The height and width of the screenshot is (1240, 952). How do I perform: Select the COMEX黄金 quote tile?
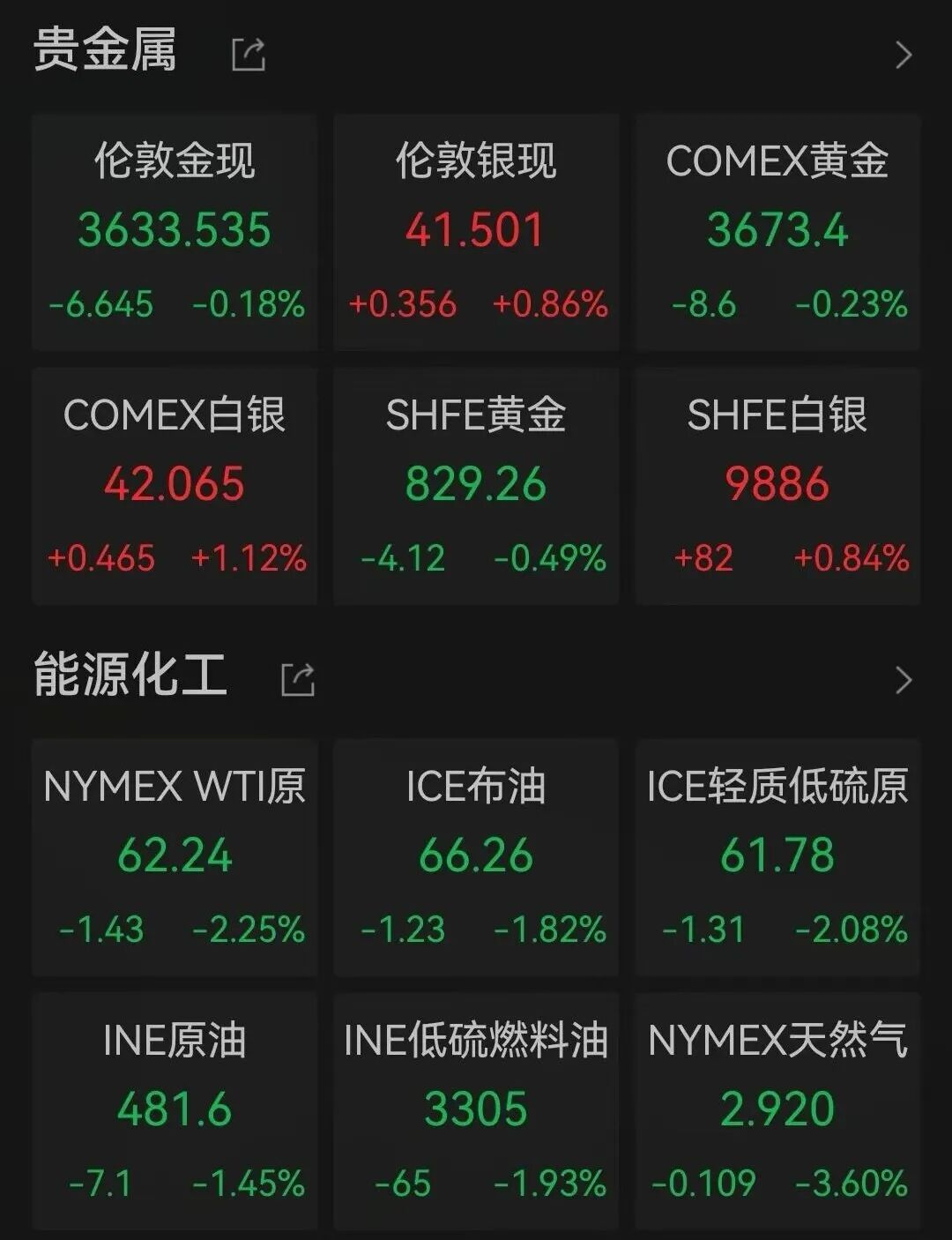(x=777, y=231)
